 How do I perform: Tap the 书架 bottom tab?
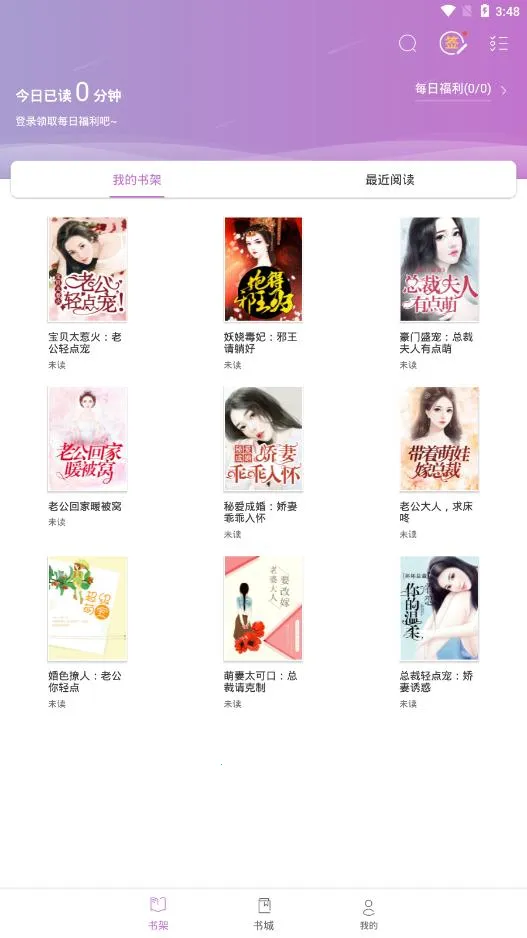point(158,913)
